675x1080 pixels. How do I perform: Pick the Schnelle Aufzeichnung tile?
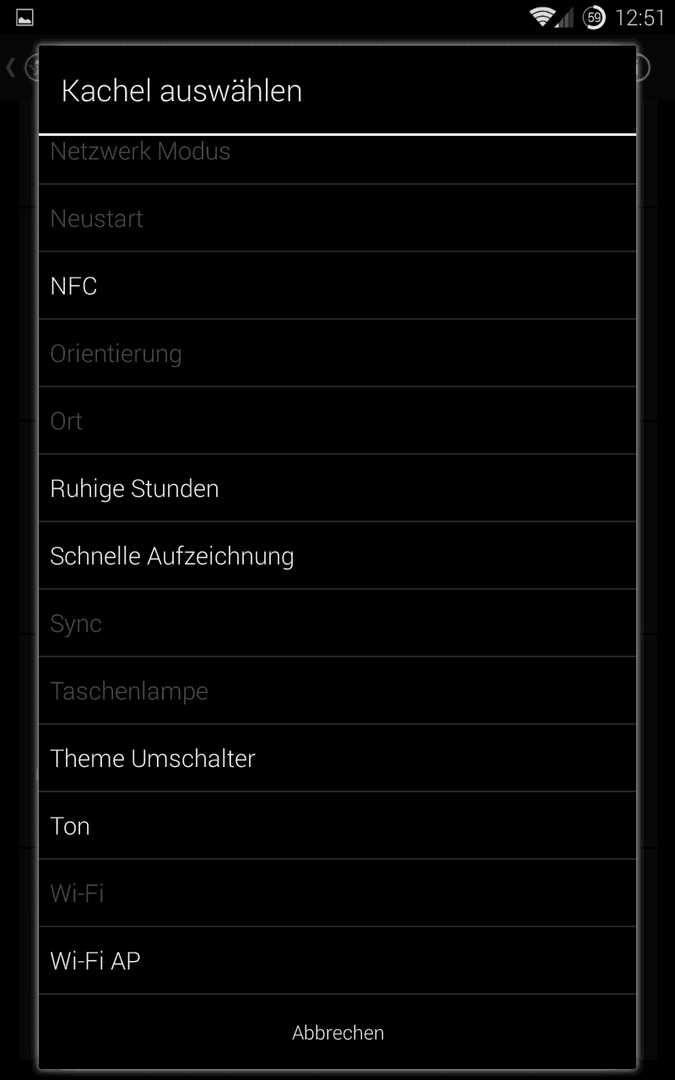point(337,555)
